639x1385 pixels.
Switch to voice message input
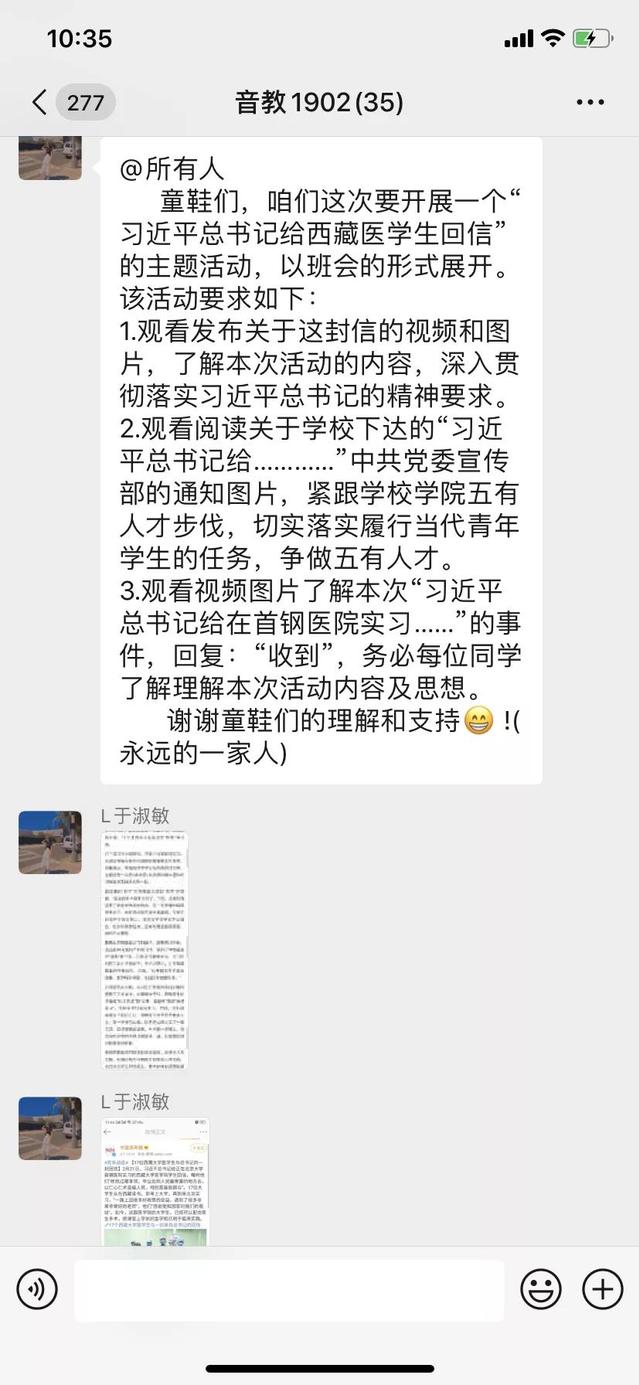point(37,1290)
